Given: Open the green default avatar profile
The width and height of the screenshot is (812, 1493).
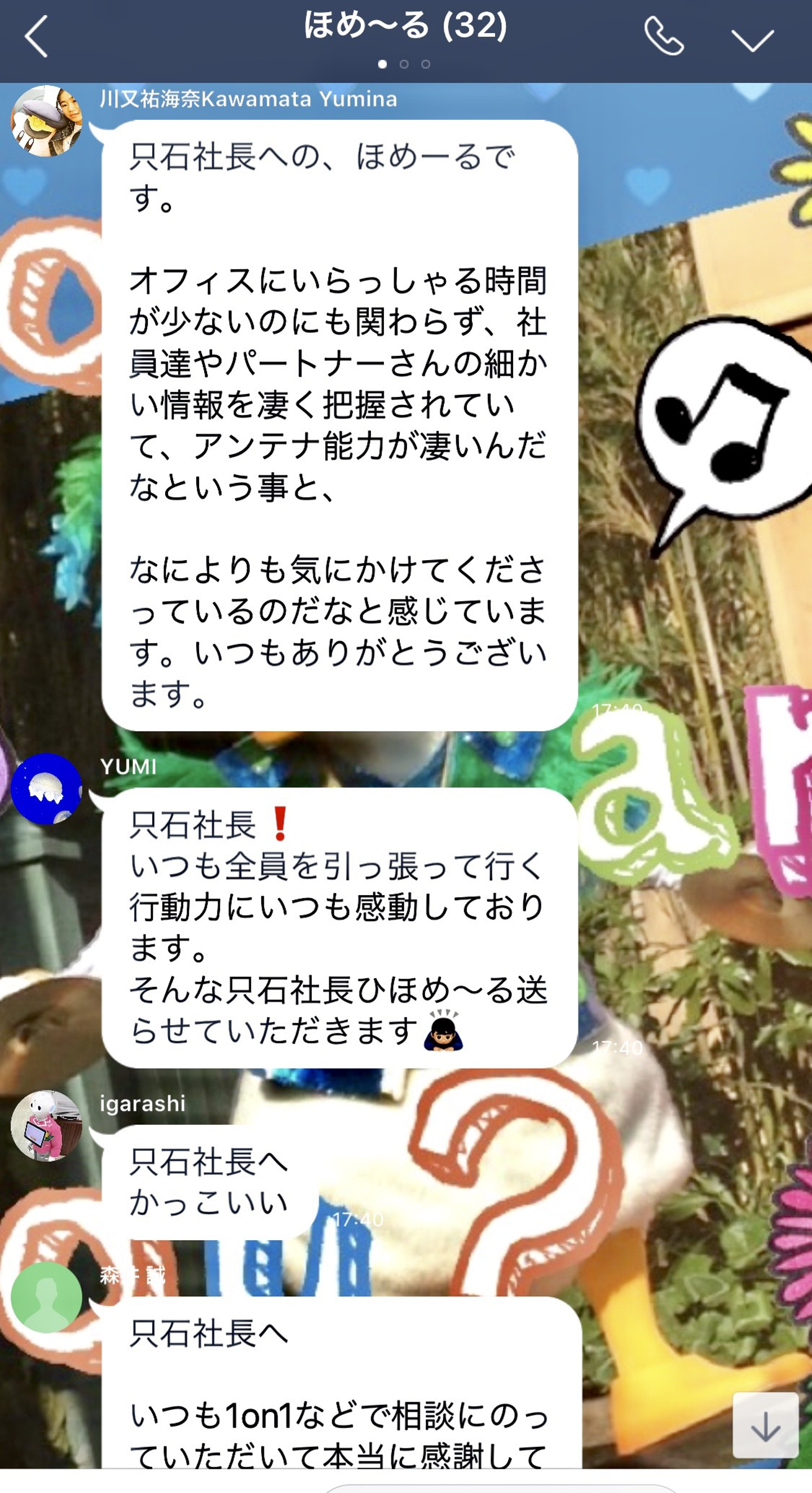Looking at the screenshot, I should click(46, 1297).
